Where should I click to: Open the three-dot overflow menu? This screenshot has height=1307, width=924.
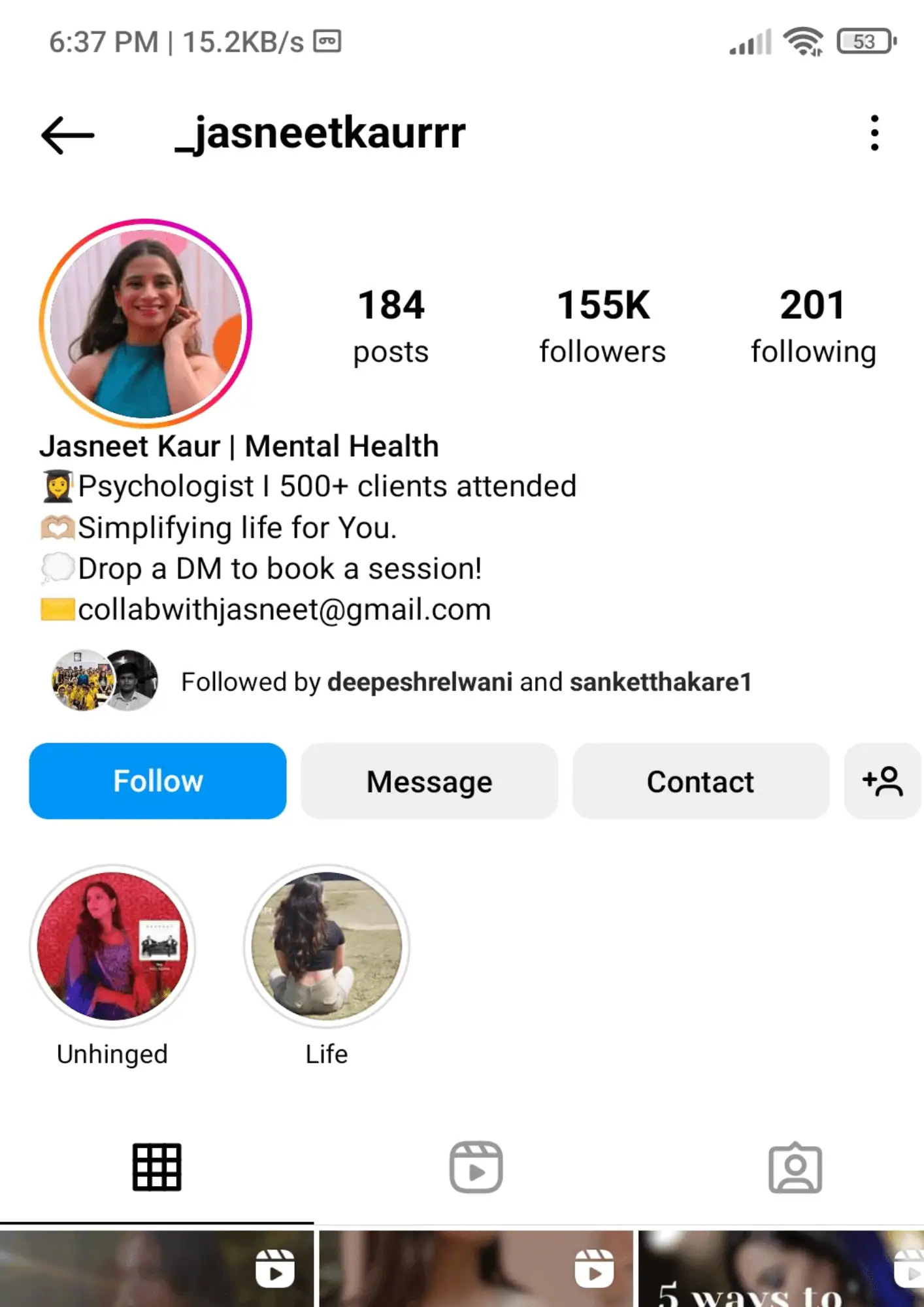point(874,133)
